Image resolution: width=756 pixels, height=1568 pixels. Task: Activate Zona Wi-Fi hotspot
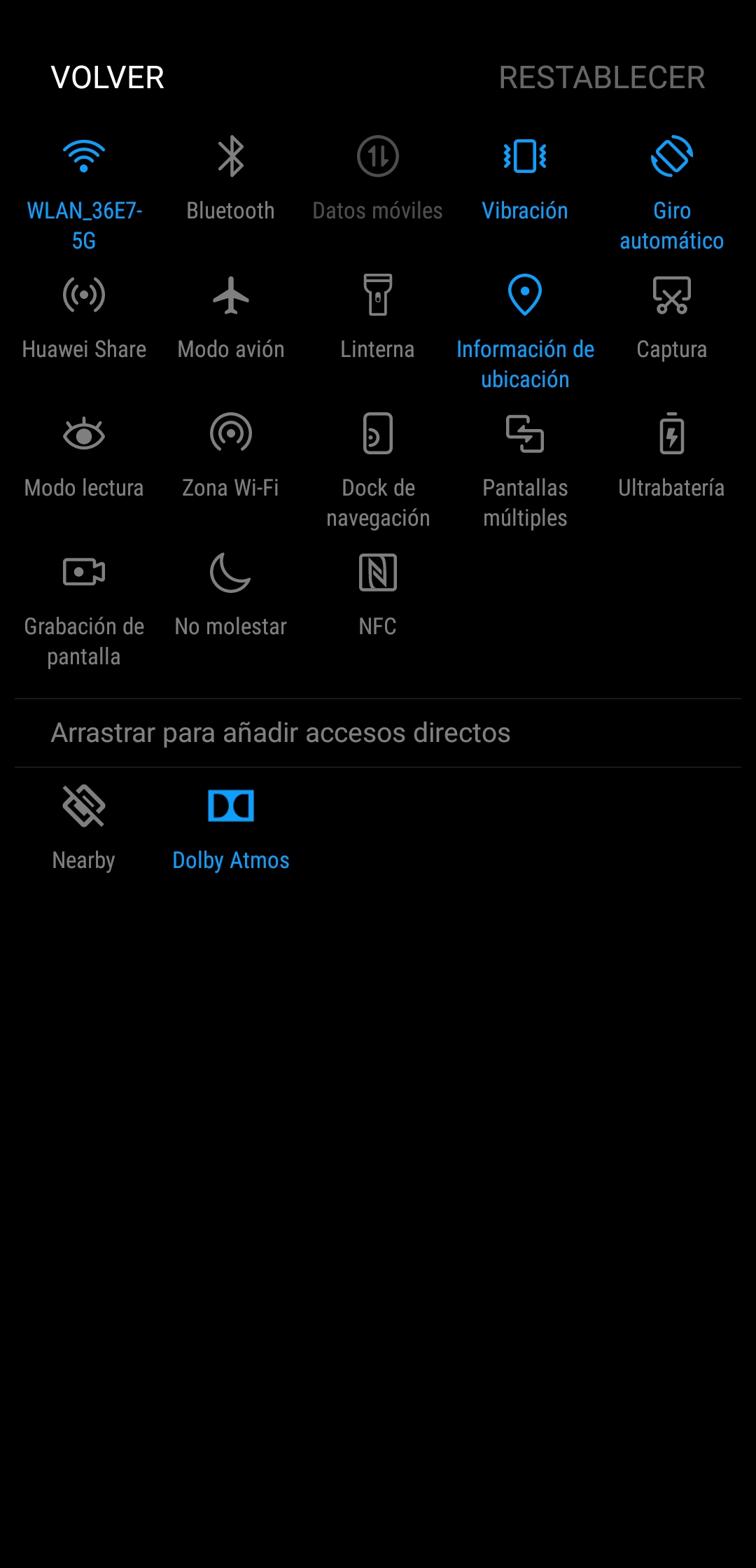231,433
